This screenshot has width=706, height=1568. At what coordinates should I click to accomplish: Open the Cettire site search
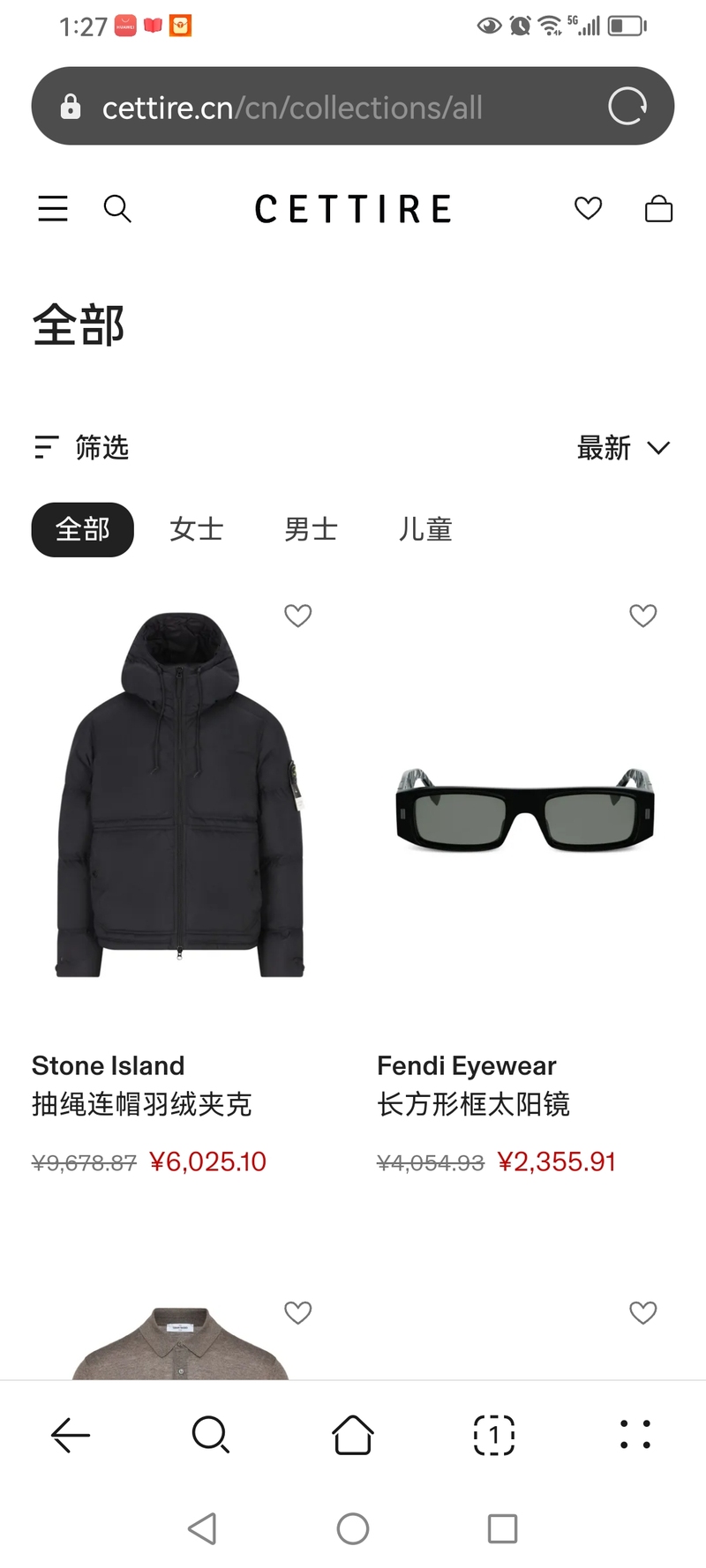pyautogui.click(x=117, y=209)
